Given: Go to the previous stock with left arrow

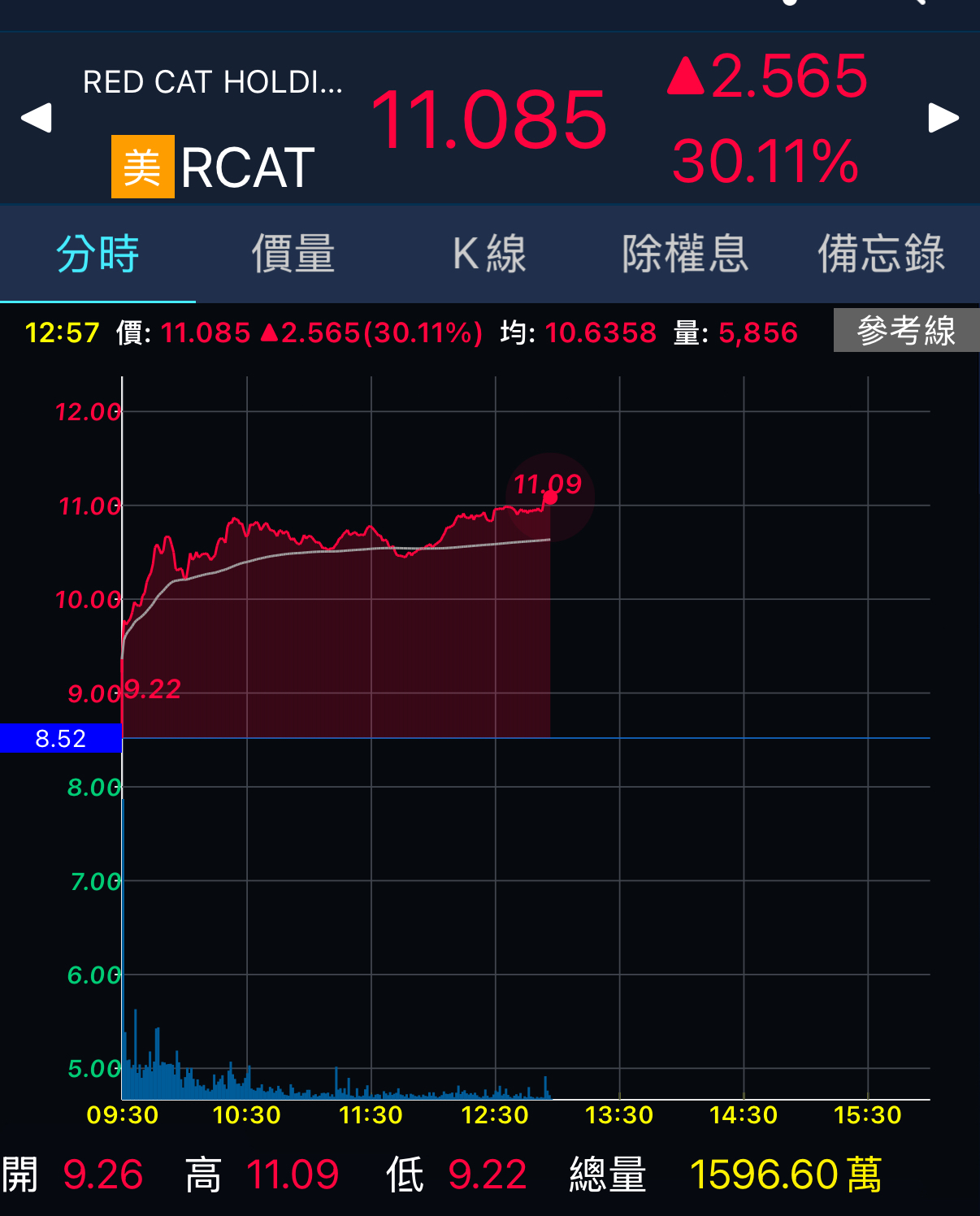Looking at the screenshot, I should 37,118.
